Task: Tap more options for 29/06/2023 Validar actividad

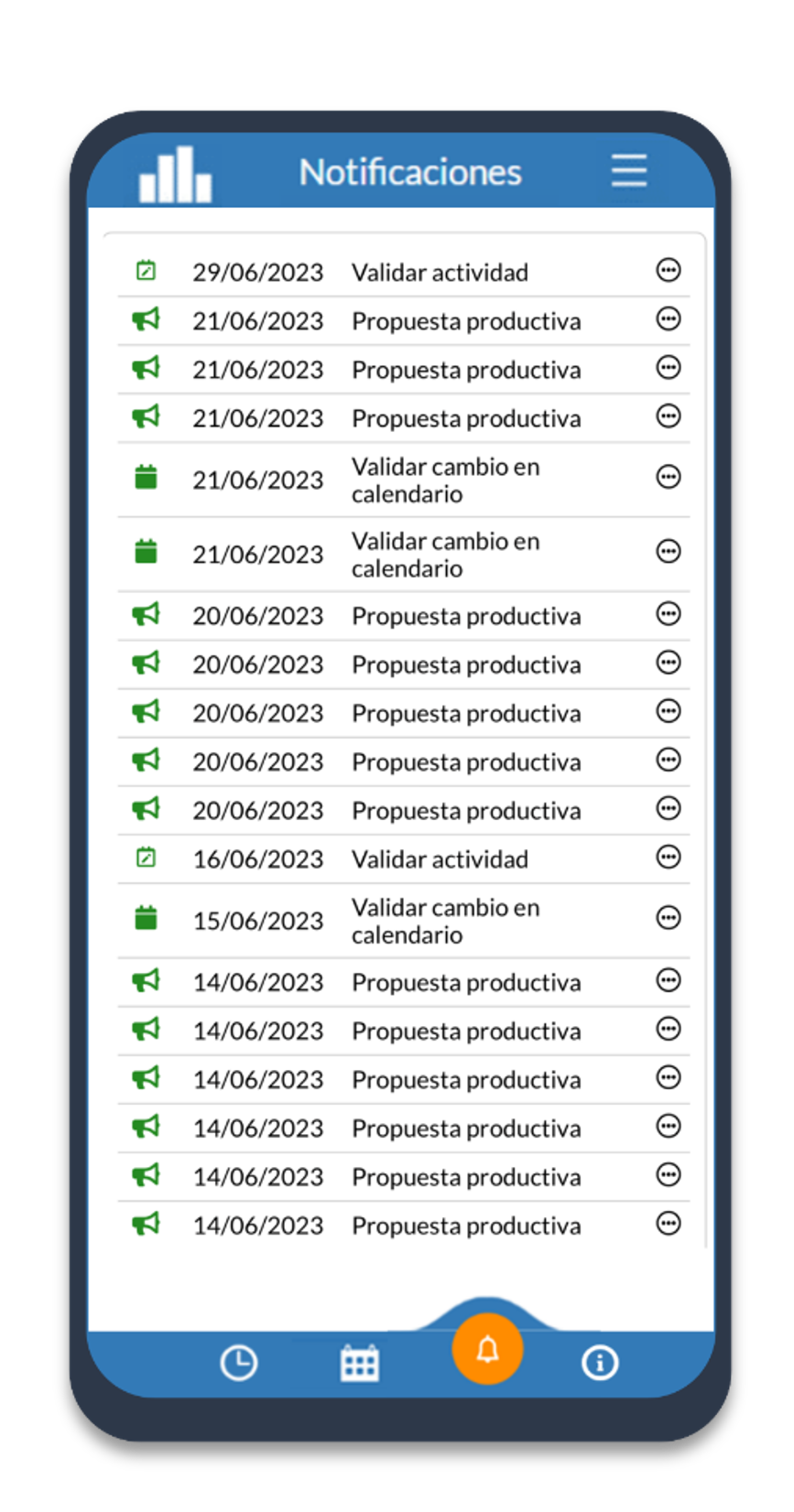Action: click(x=669, y=271)
